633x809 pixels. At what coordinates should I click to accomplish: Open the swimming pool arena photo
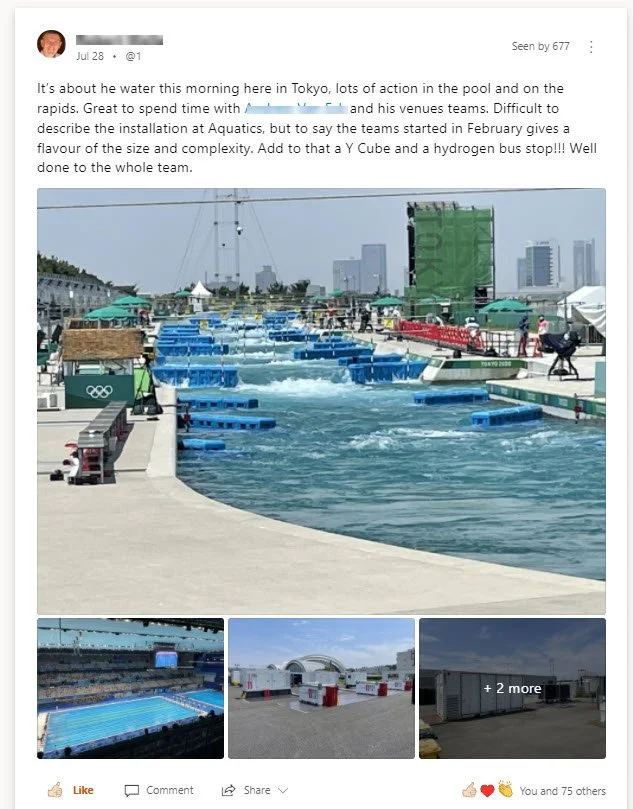[x=131, y=688]
